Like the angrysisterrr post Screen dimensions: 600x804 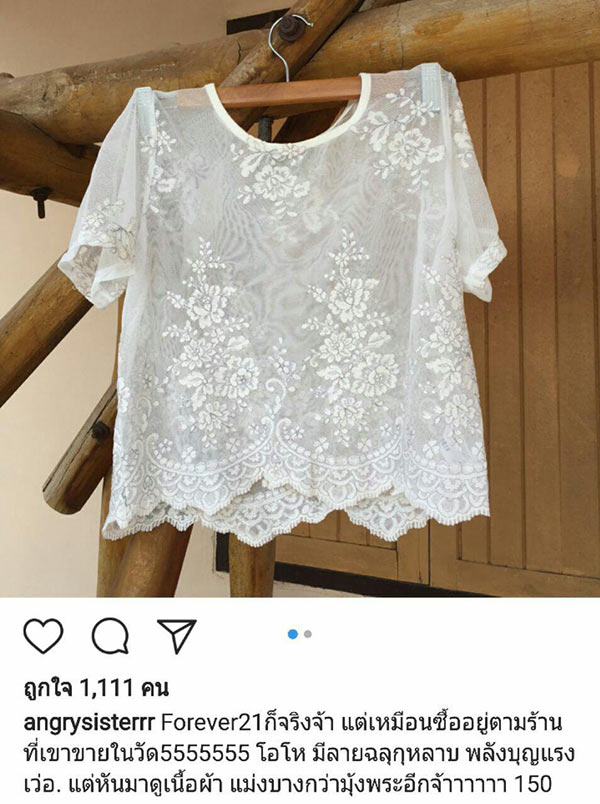[x=43, y=636]
